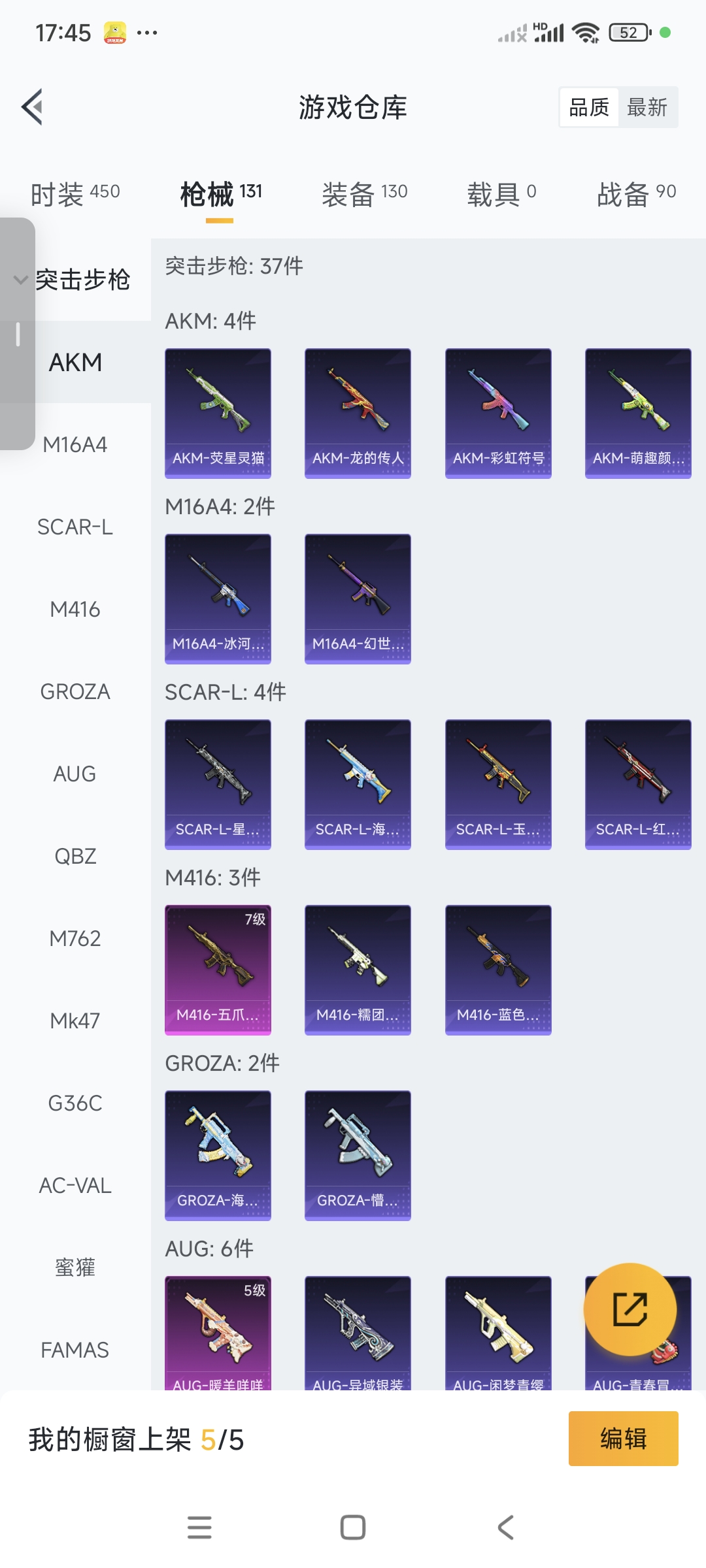Open the level 7 M416-五爪 skin
This screenshot has height=1568, width=706.
[x=218, y=970]
